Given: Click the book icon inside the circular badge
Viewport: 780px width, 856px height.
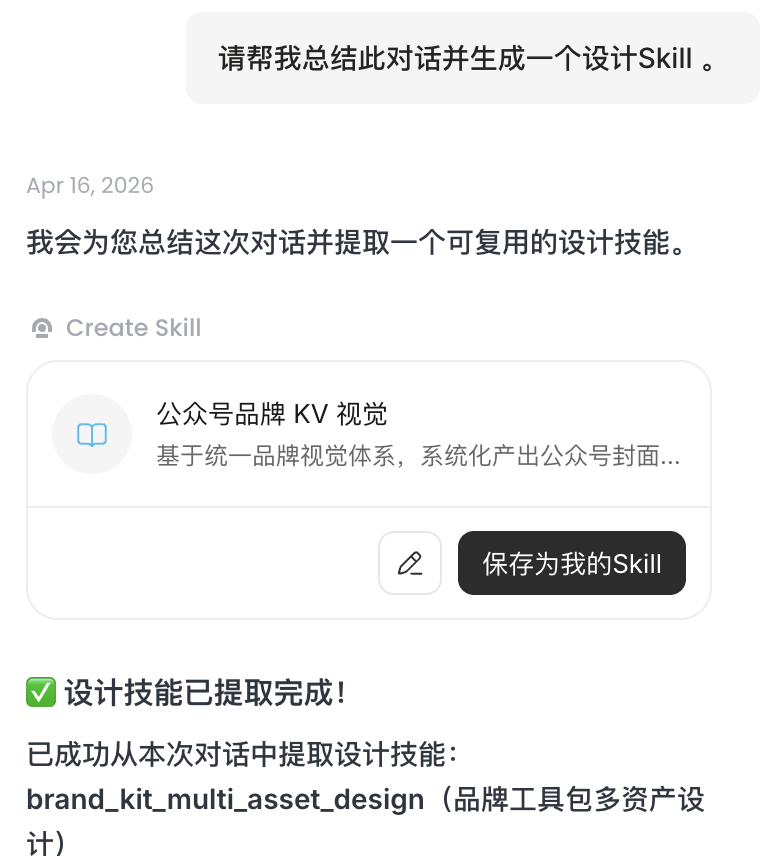Looking at the screenshot, I should coord(91,434).
